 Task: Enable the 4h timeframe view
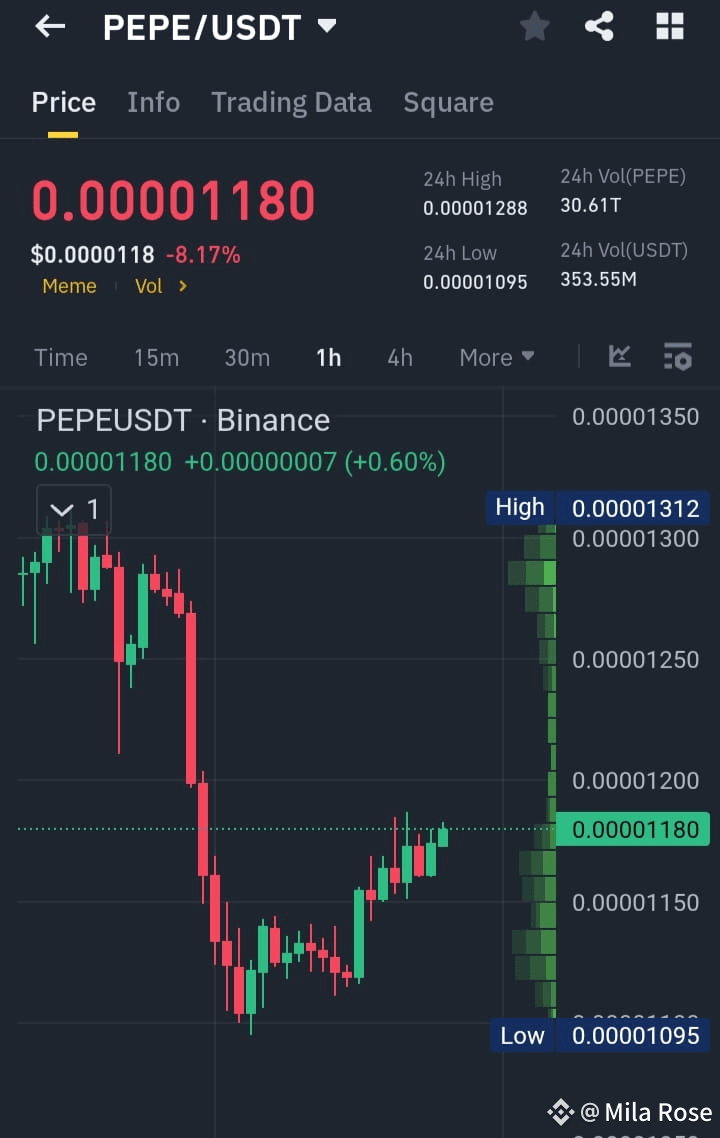pos(399,357)
